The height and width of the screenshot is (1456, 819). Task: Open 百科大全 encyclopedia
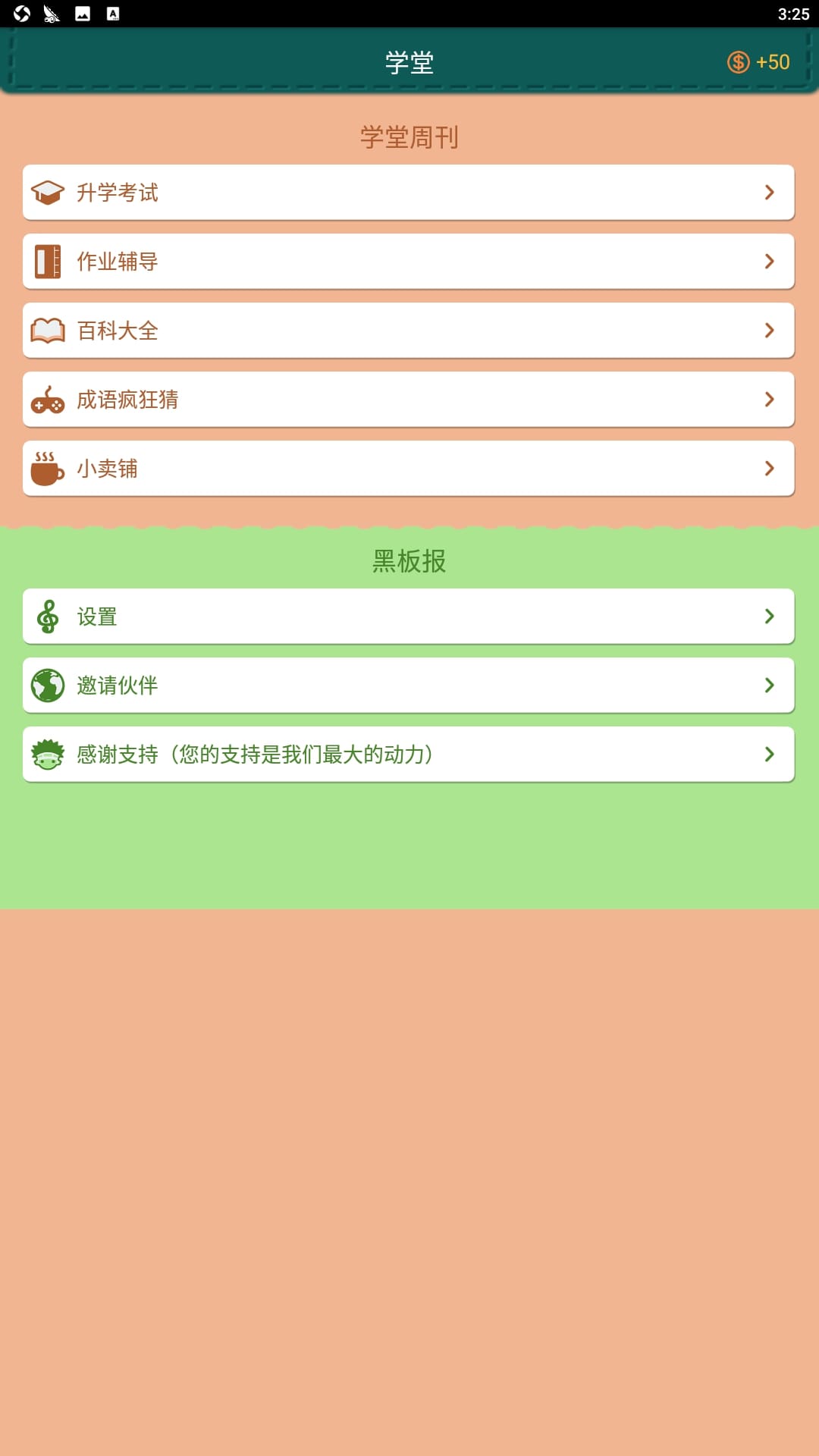[409, 331]
